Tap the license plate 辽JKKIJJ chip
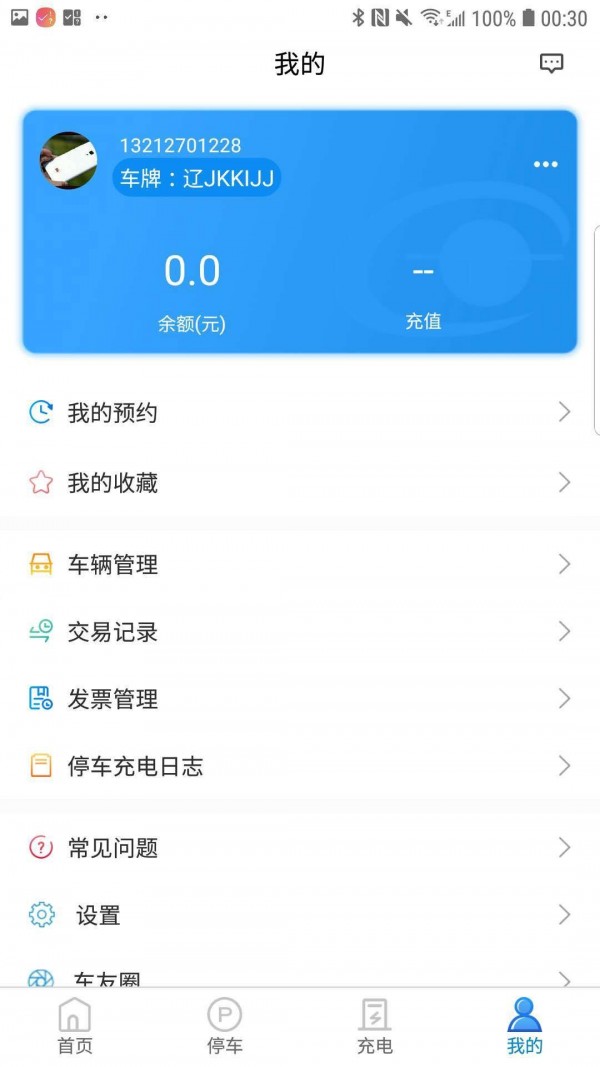Screen dimensions: 600x1067 click(x=196, y=179)
